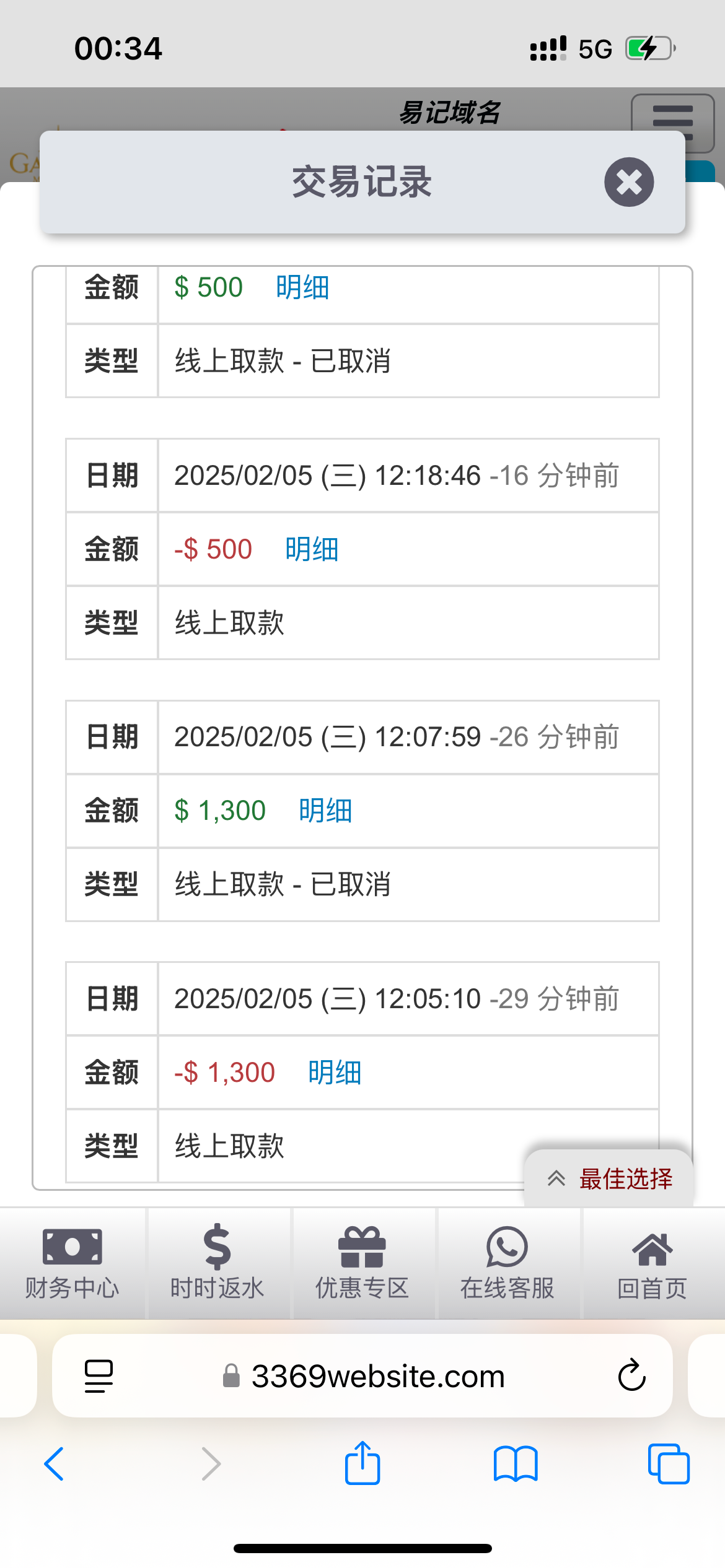The width and height of the screenshot is (725, 1568).
Task: Tap the 最佳选择 floating tab
Action: click(x=610, y=1178)
